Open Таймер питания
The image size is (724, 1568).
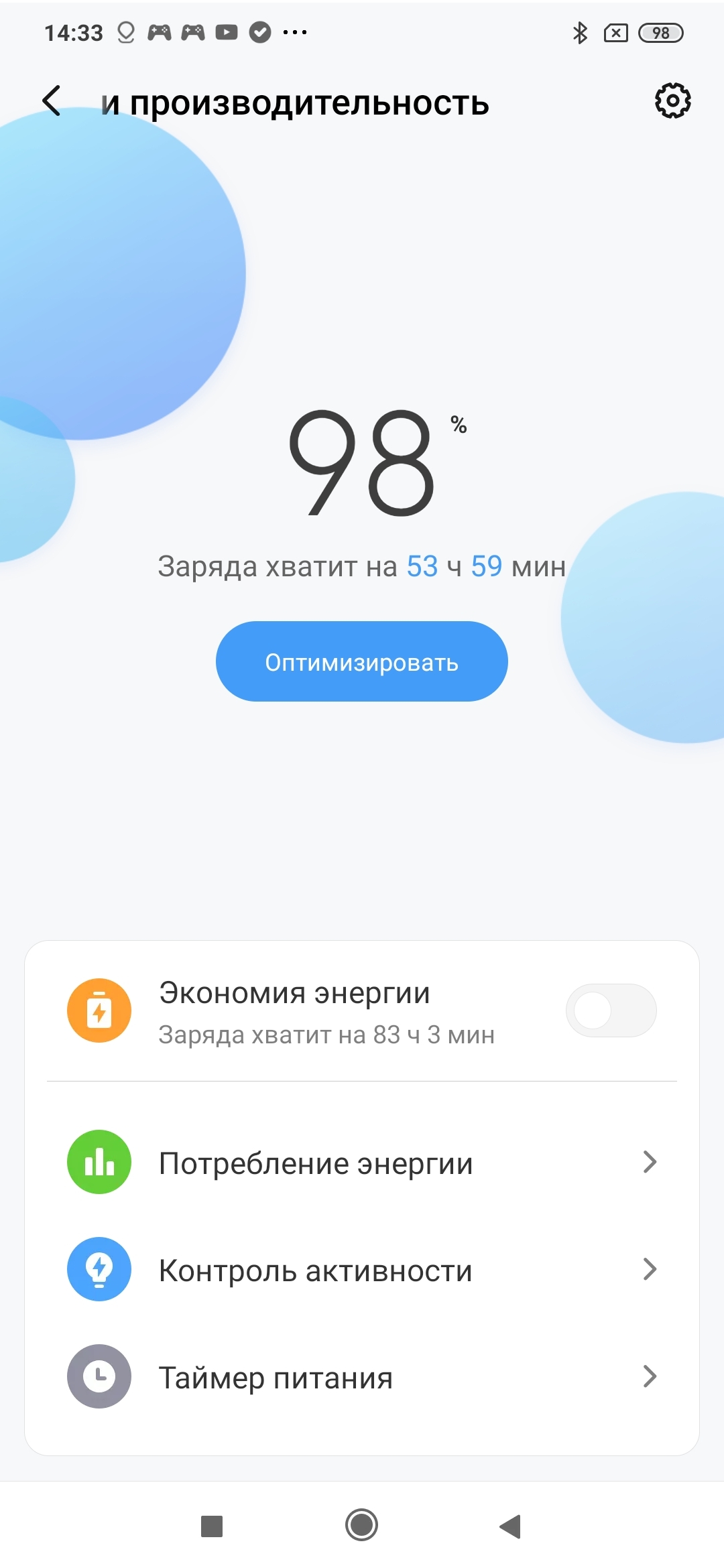click(x=362, y=1376)
